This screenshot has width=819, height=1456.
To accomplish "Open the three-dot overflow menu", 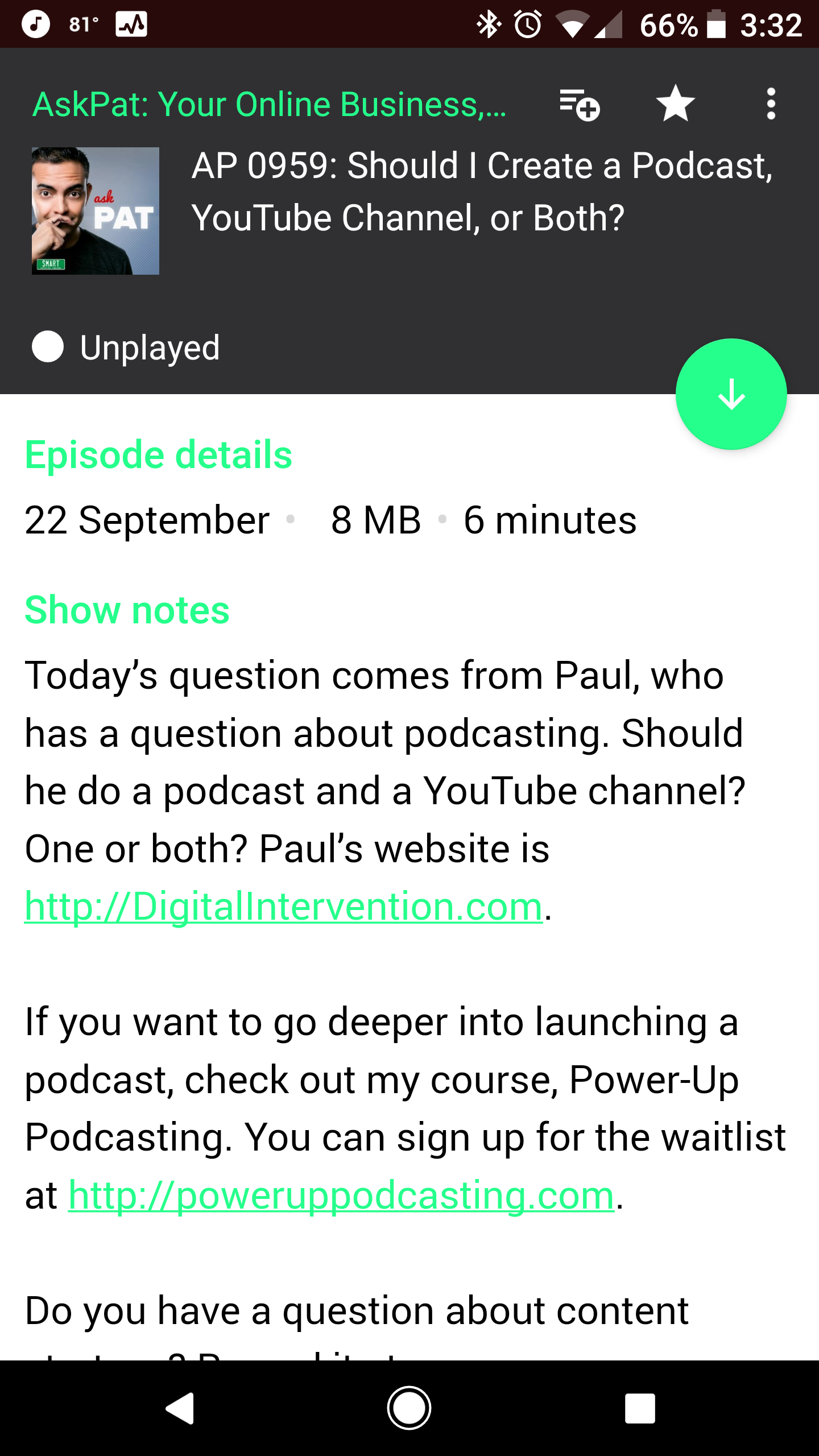I will coord(771,104).
